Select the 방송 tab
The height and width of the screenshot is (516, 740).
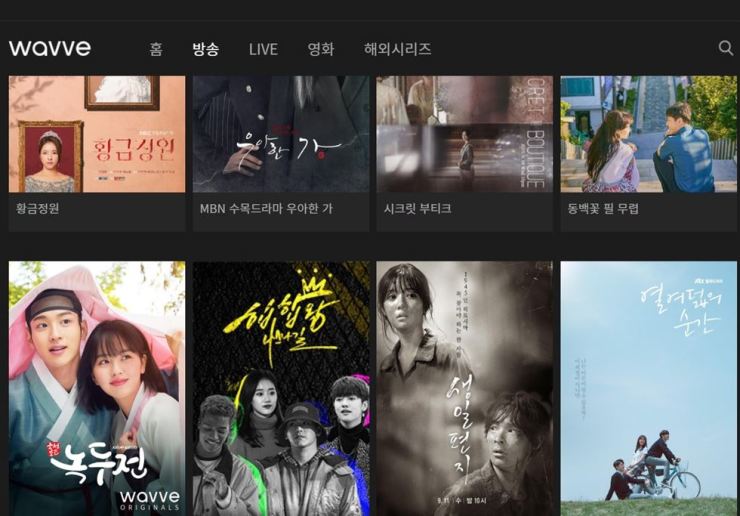206,49
